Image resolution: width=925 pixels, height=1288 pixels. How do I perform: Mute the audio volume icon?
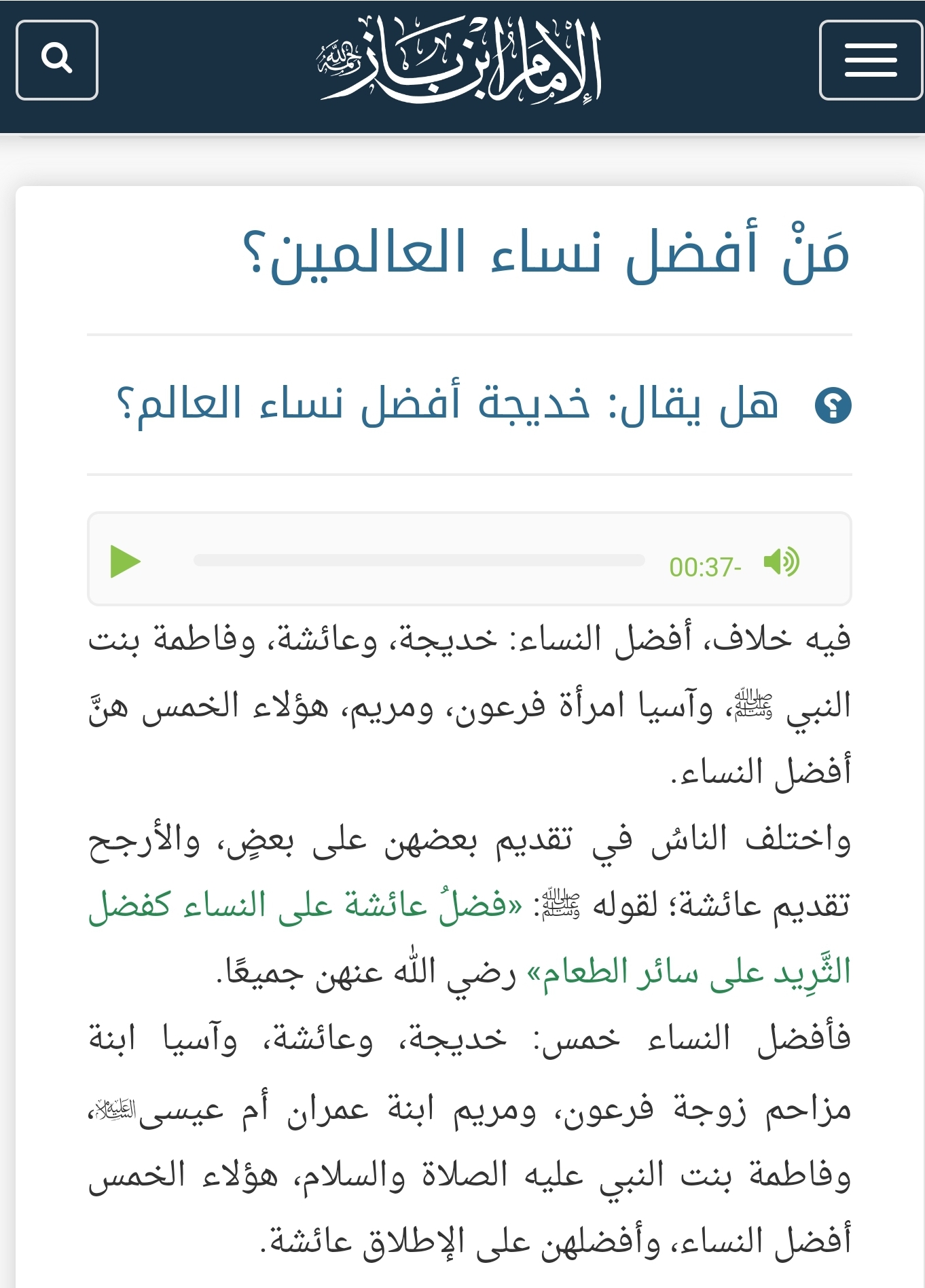point(781,562)
